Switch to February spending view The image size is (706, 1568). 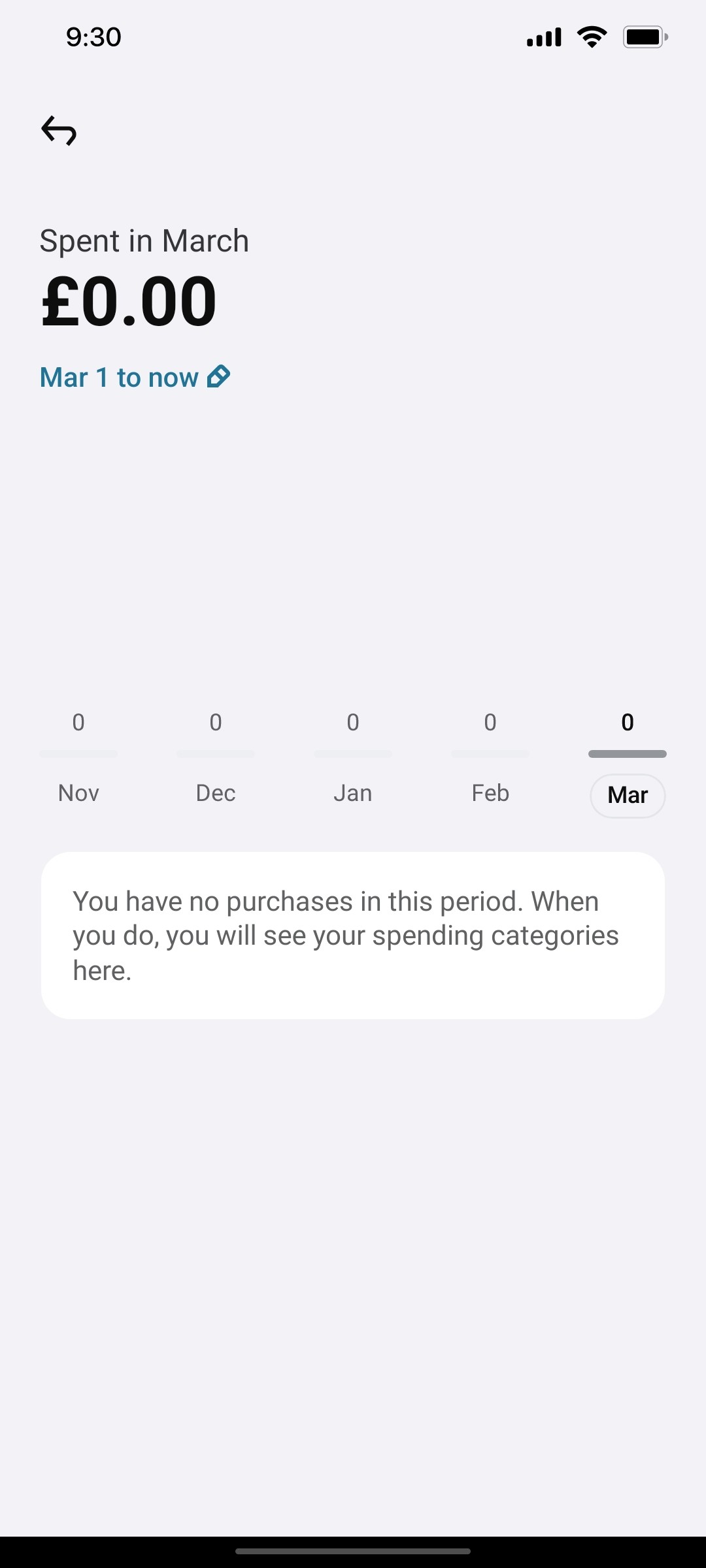pyautogui.click(x=490, y=792)
